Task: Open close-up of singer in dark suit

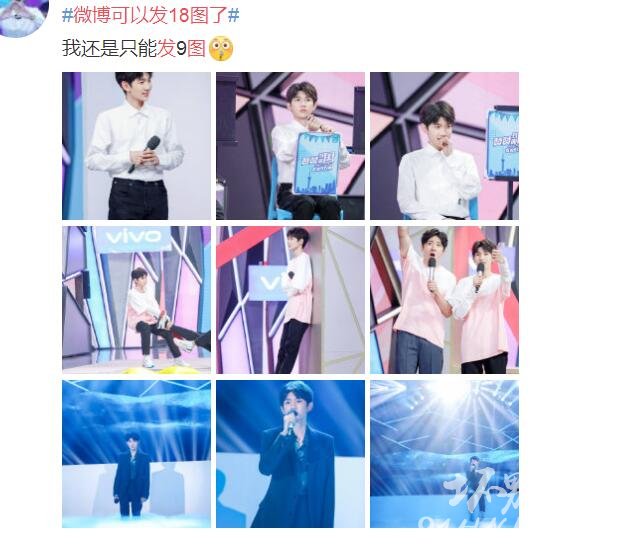Action: click(x=290, y=454)
